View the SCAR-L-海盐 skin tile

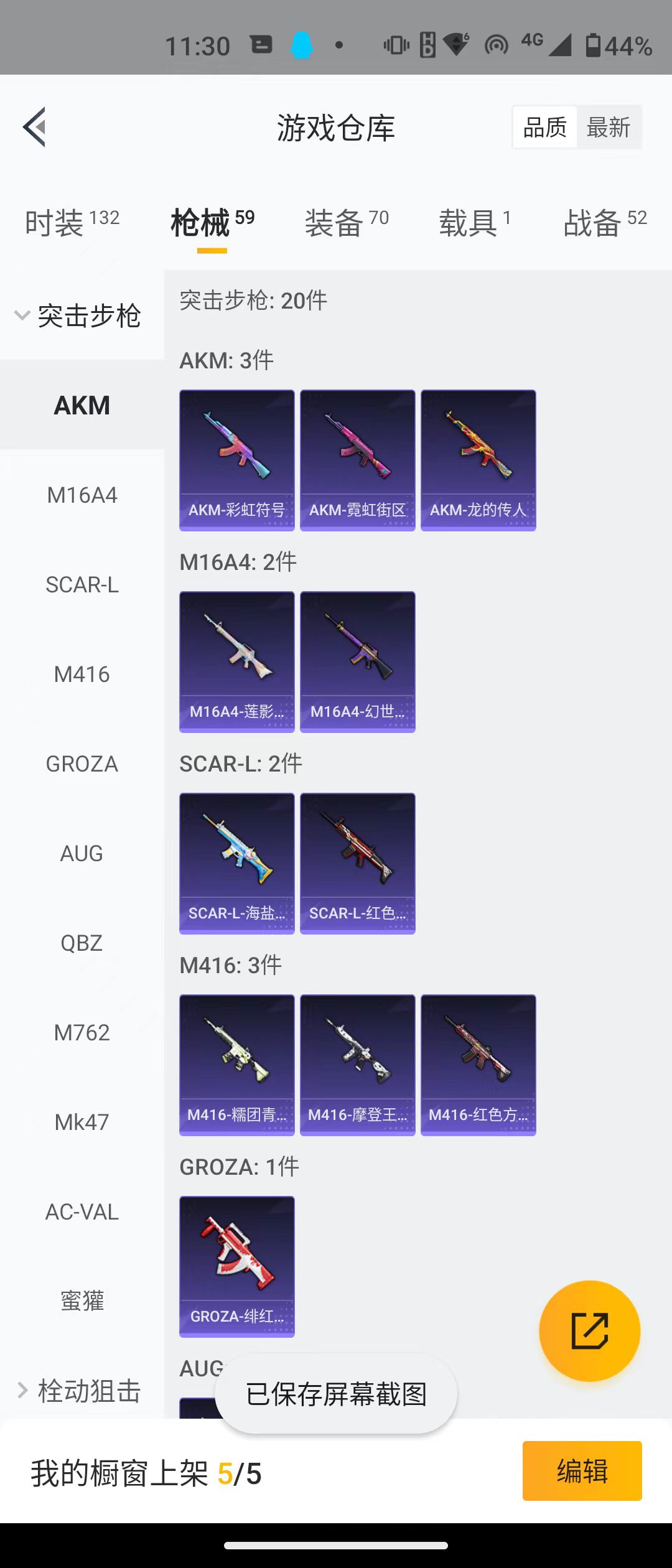click(236, 863)
